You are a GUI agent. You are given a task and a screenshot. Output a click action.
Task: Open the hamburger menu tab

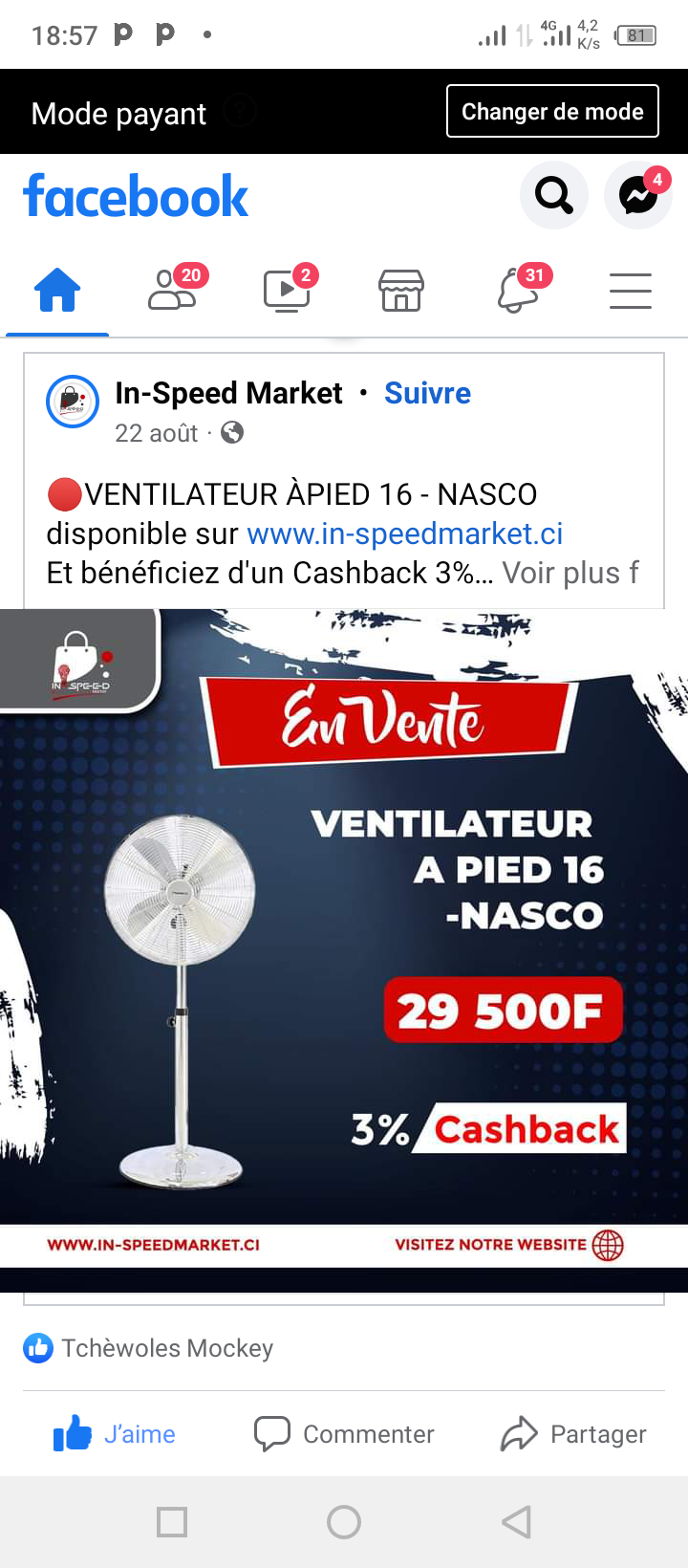(631, 291)
